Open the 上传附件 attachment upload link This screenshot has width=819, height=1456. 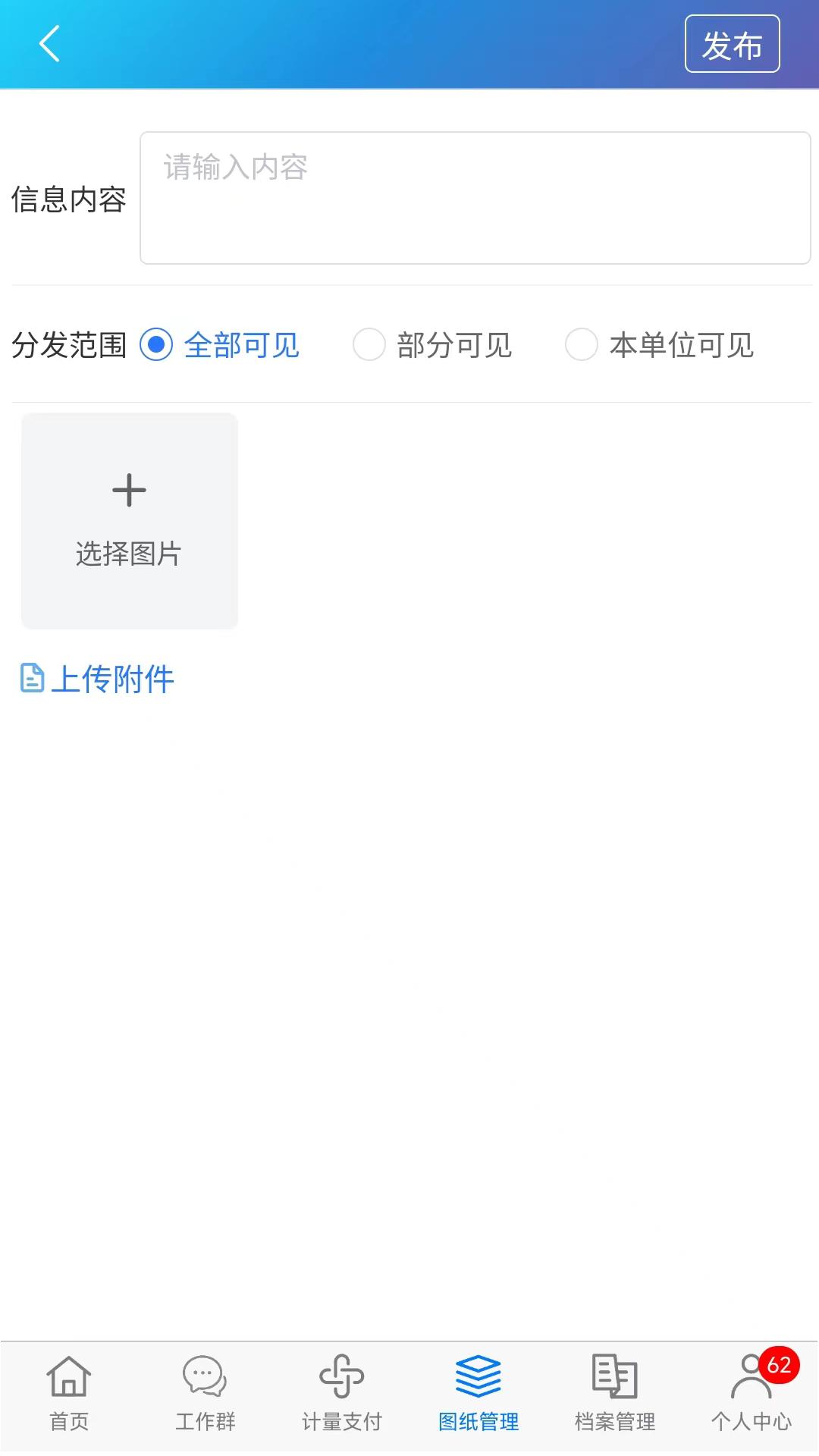(x=97, y=679)
